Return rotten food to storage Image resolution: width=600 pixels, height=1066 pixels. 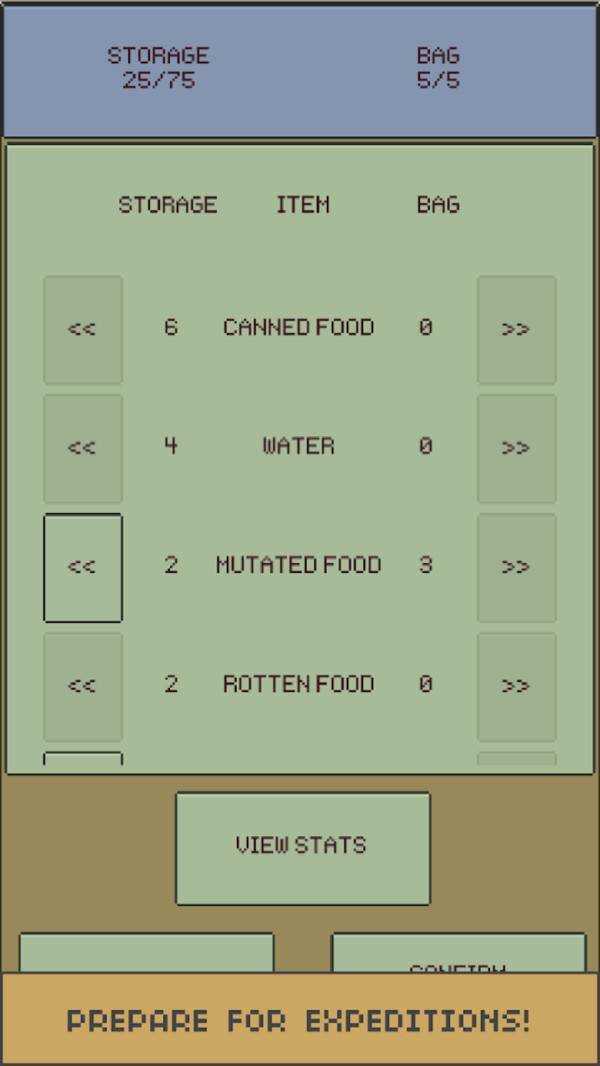(x=83, y=686)
